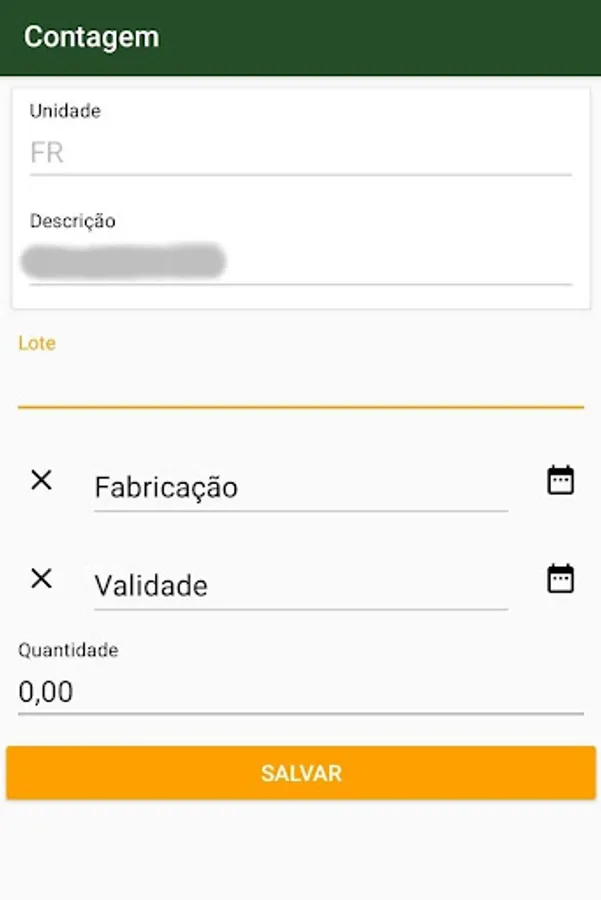
Task: Select the Validade date field
Action: point(300,585)
